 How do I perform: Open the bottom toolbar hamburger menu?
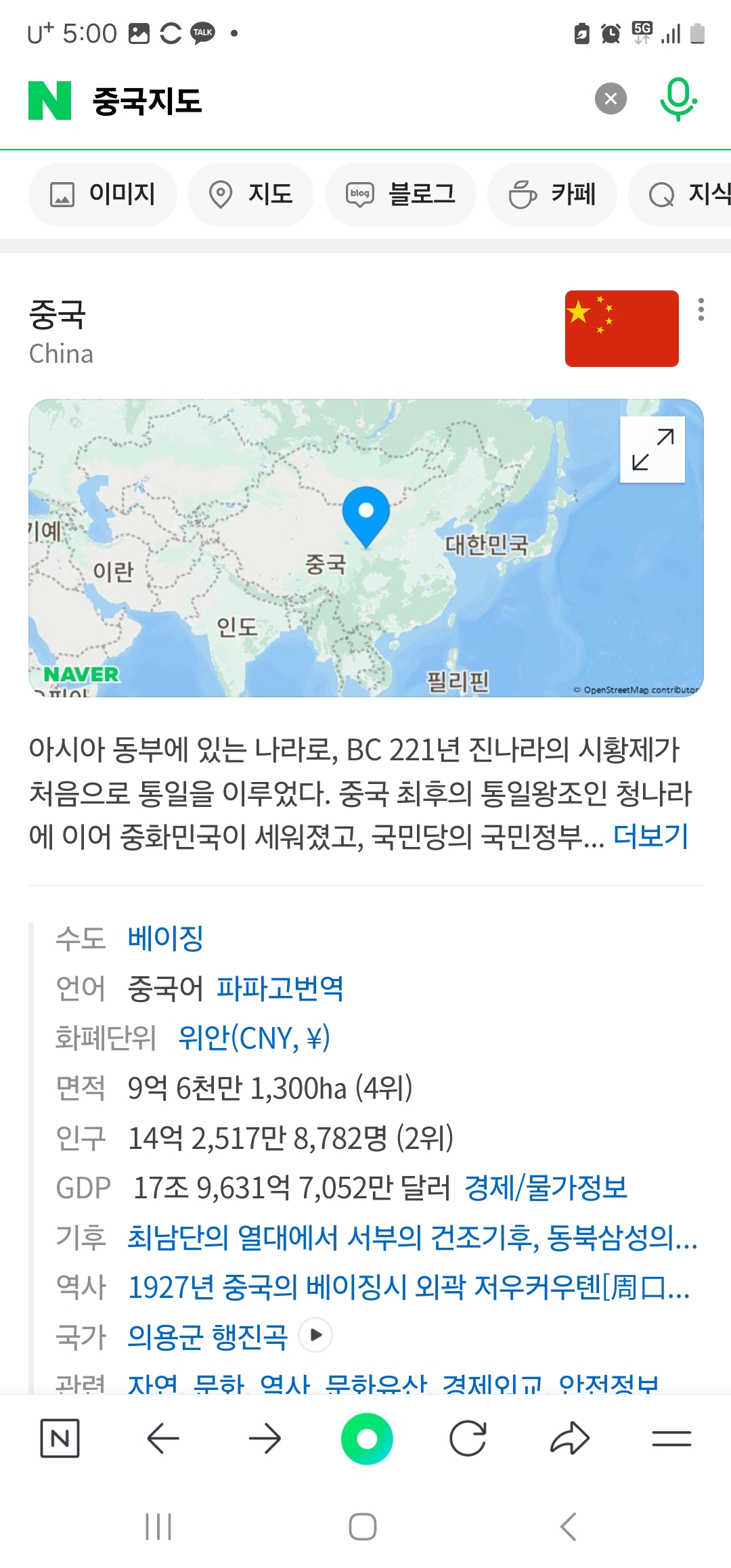pos(671,1439)
